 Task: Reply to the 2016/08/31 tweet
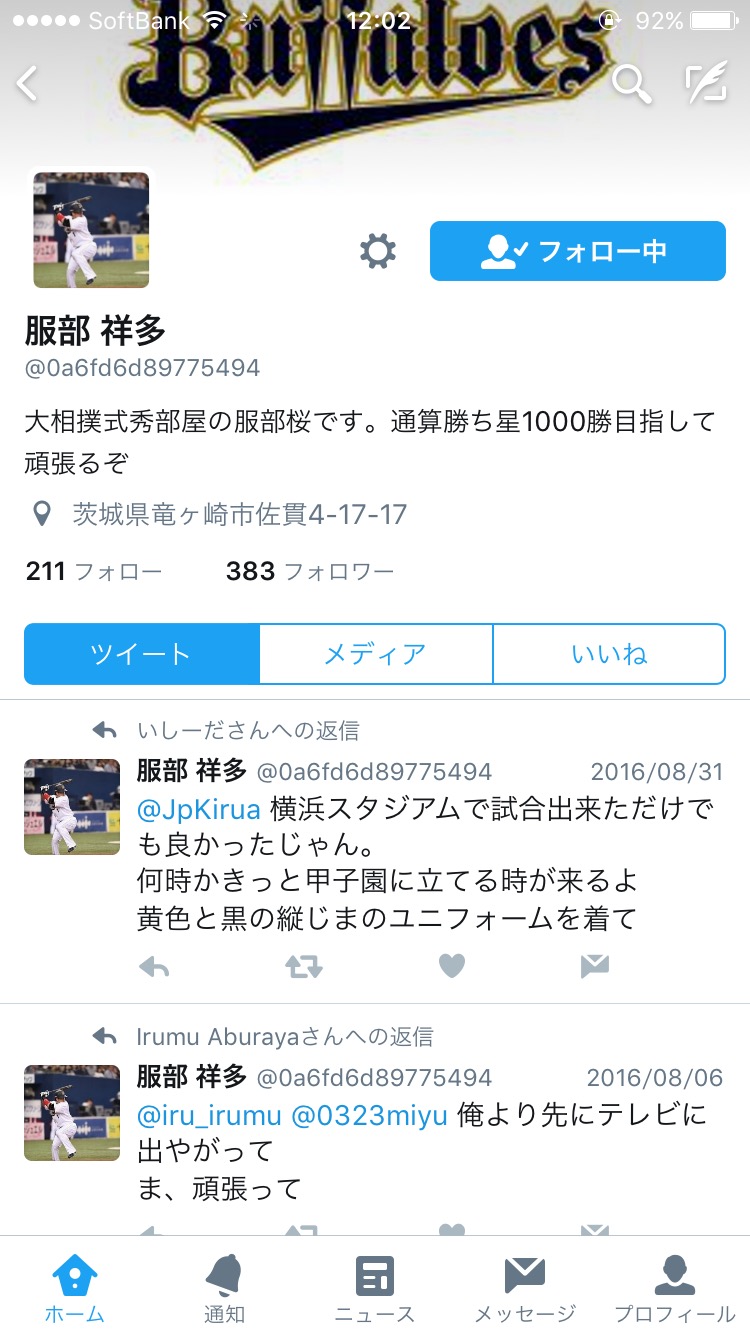pyautogui.click(x=153, y=966)
